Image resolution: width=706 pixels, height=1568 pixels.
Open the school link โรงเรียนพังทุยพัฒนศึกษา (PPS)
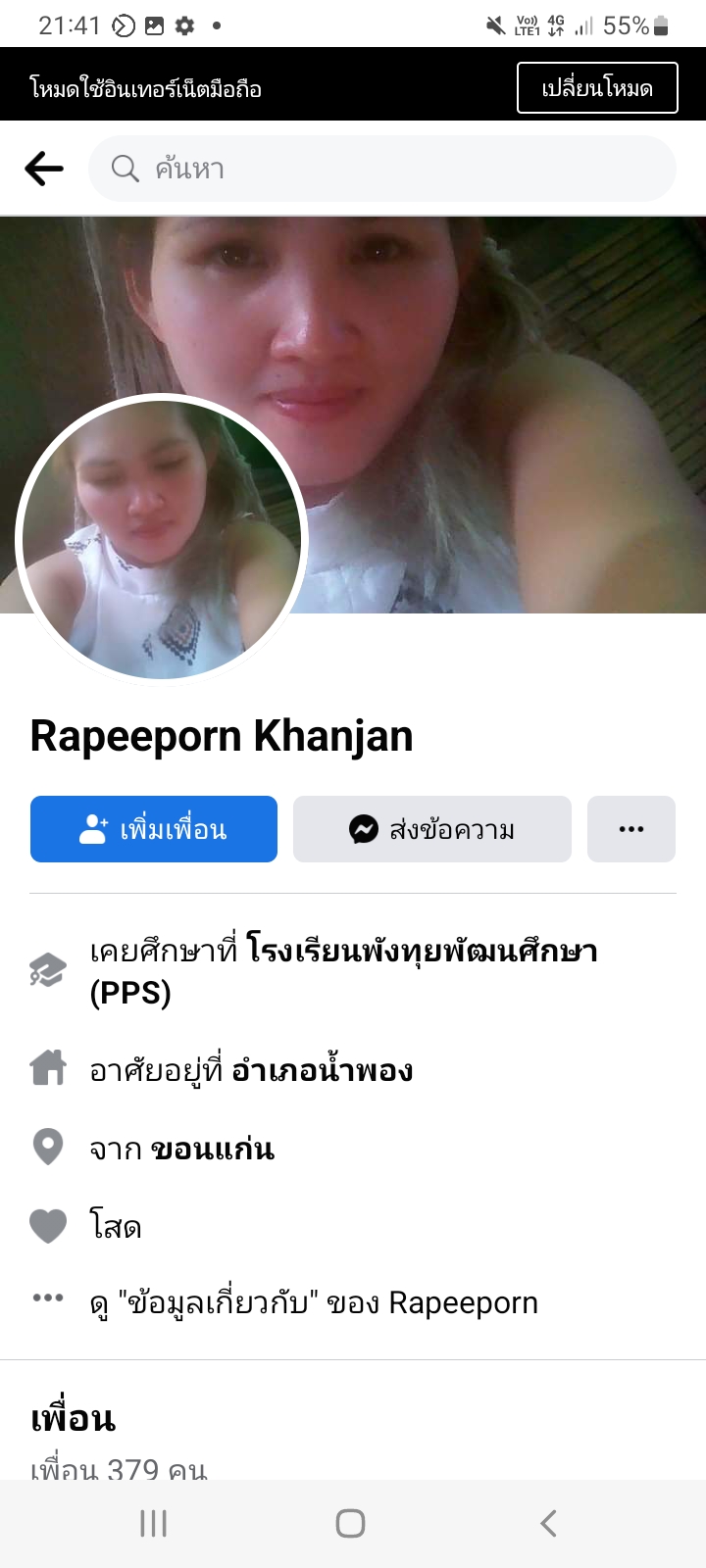click(344, 971)
